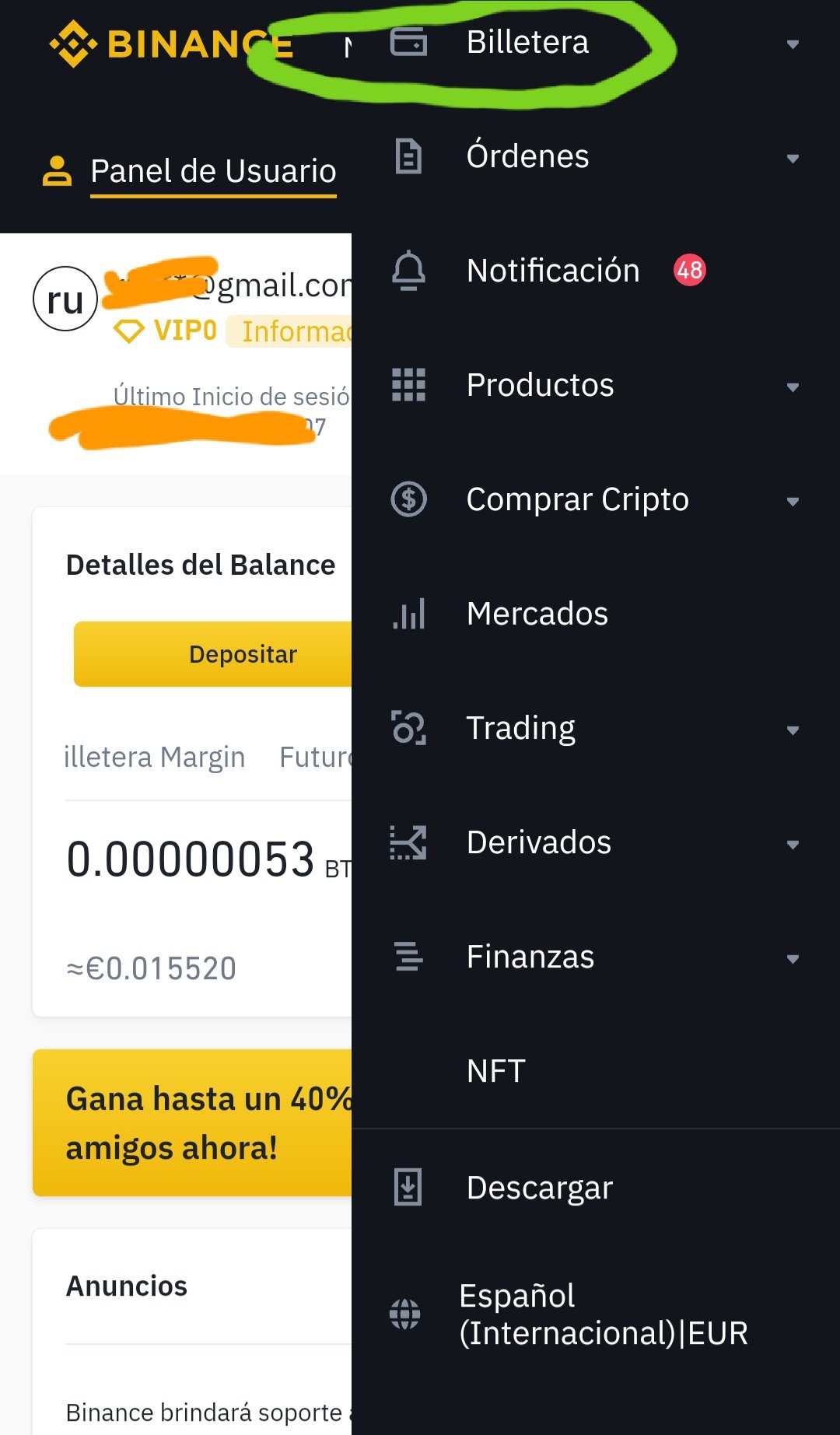Expand the Derivados menu

pos(596,842)
